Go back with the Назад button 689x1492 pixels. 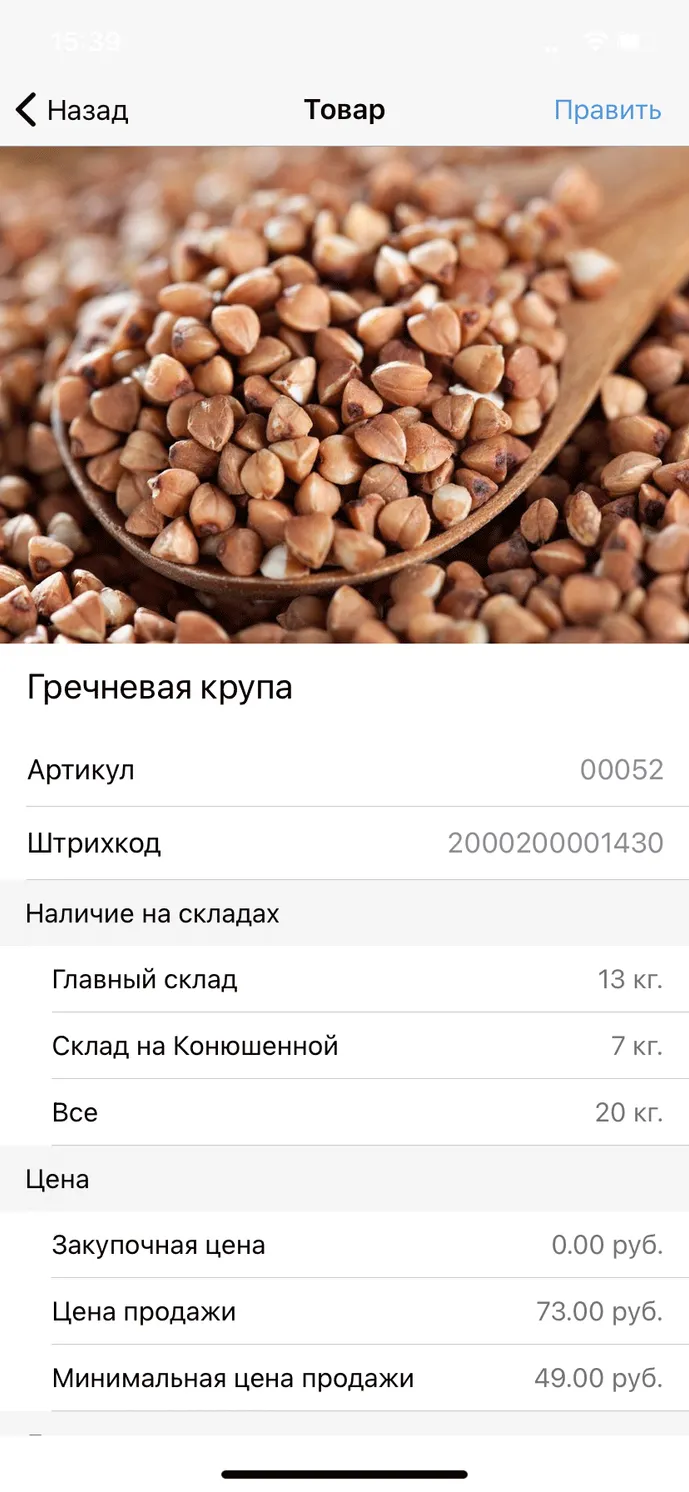pyautogui.click(x=72, y=110)
